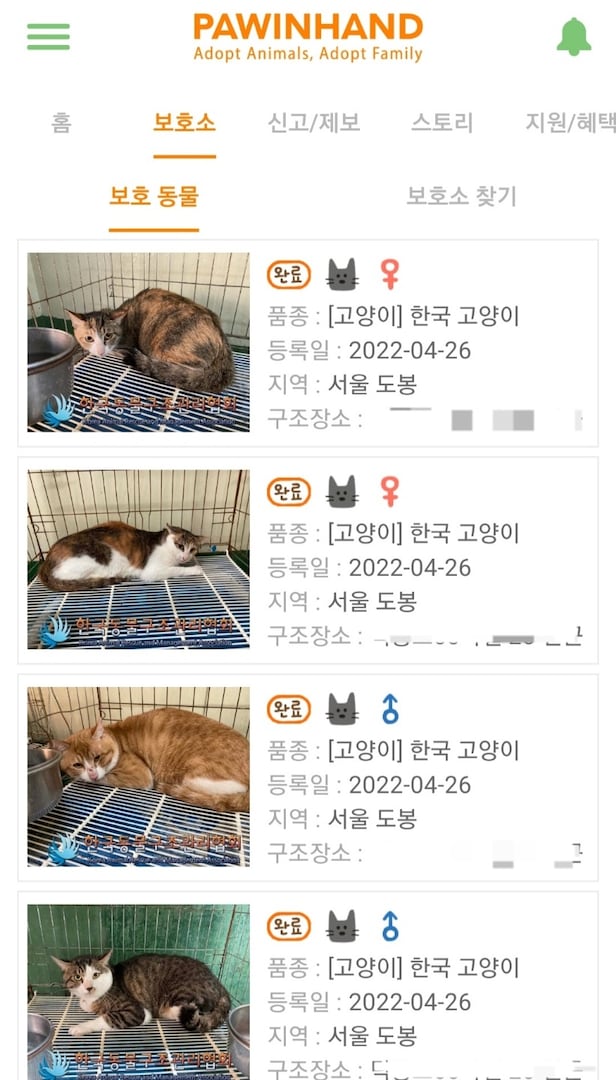
Task: Open the 스토리 tab
Action: click(442, 123)
